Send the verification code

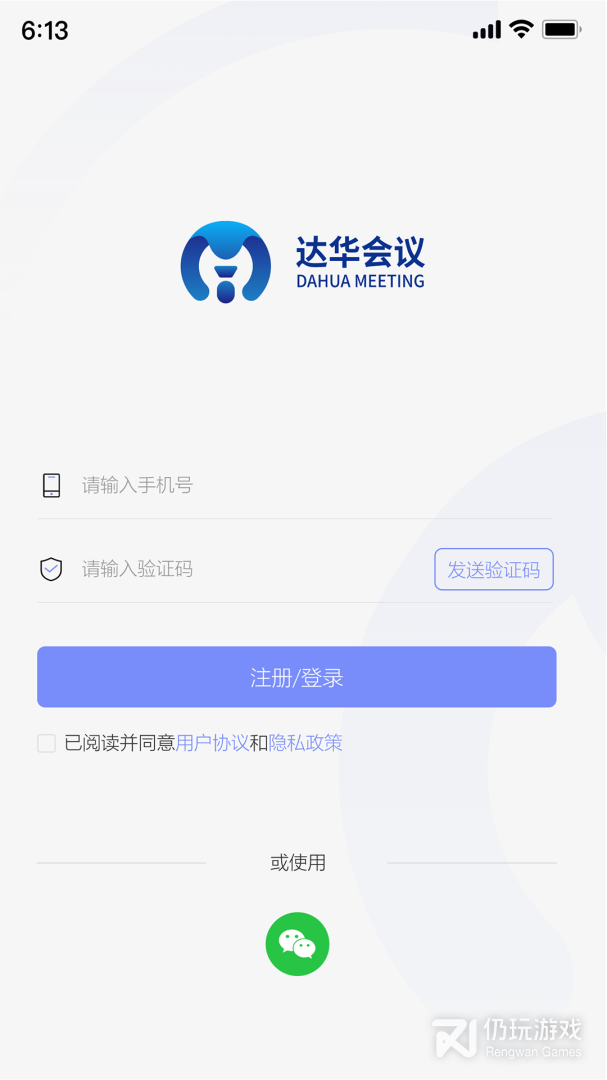[x=493, y=570]
